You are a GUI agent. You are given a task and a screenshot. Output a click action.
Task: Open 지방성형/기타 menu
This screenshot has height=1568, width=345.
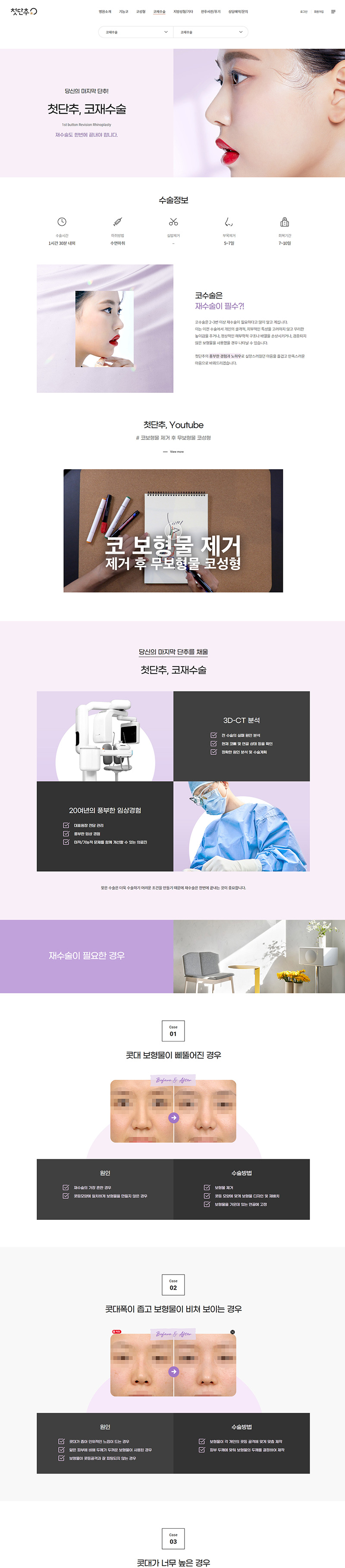click(x=183, y=12)
